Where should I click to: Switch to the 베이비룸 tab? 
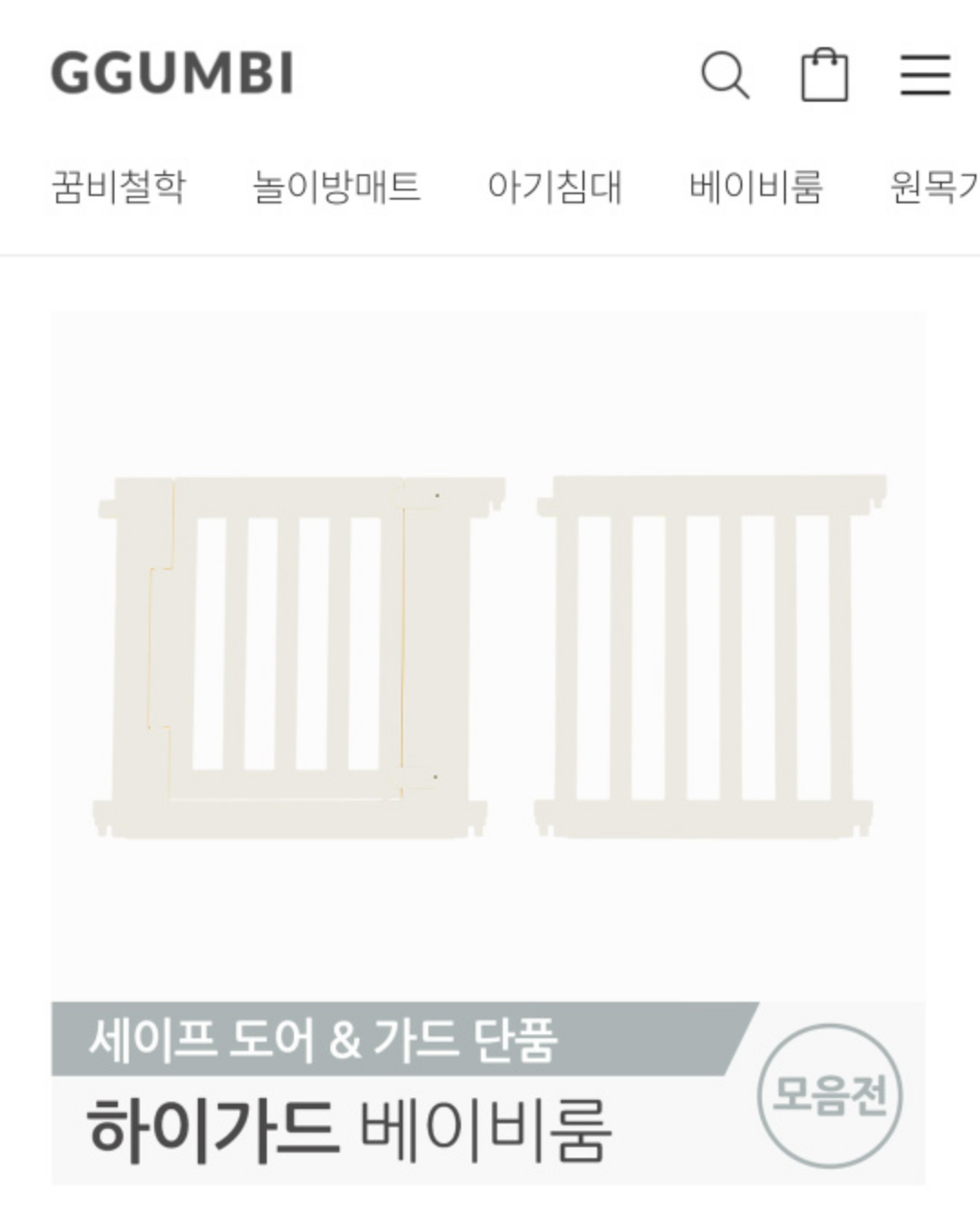pos(755,187)
